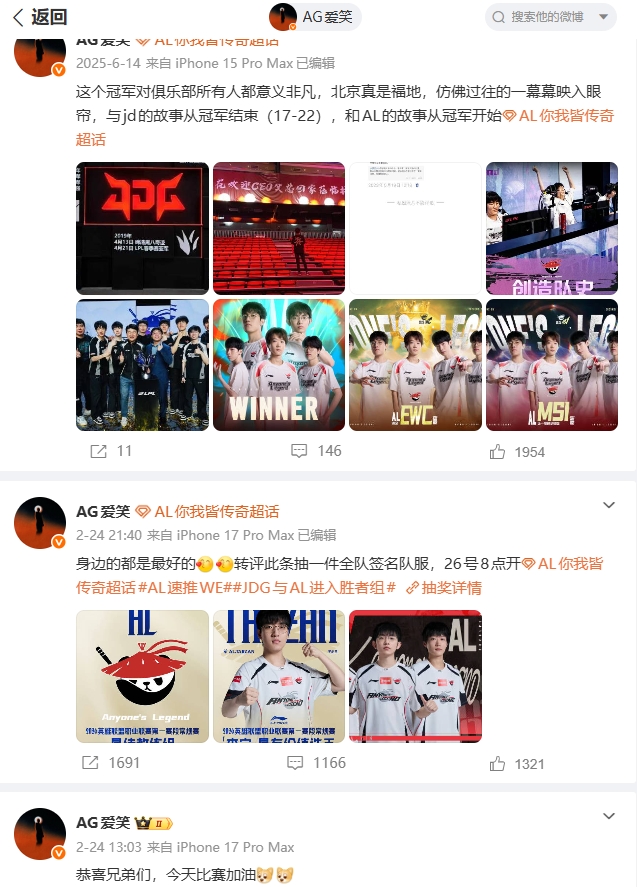Open AG爱笑 profile from top title chip
The height and width of the screenshot is (887, 637).
point(315,16)
